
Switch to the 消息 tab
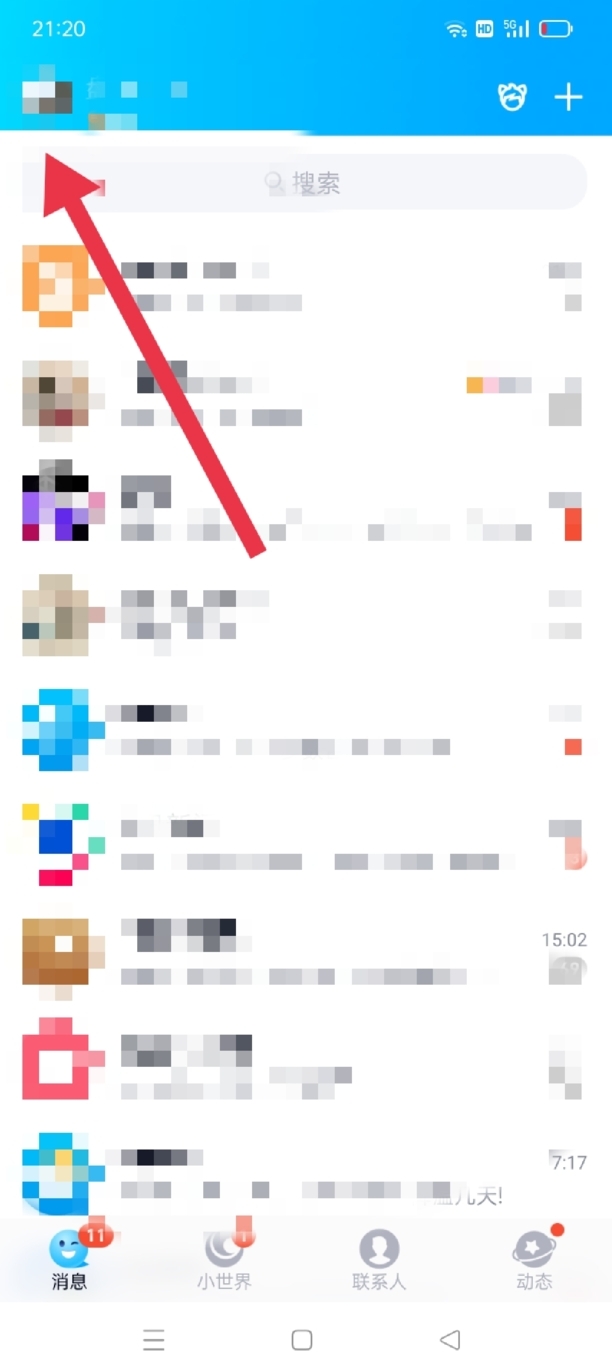tap(69, 1258)
